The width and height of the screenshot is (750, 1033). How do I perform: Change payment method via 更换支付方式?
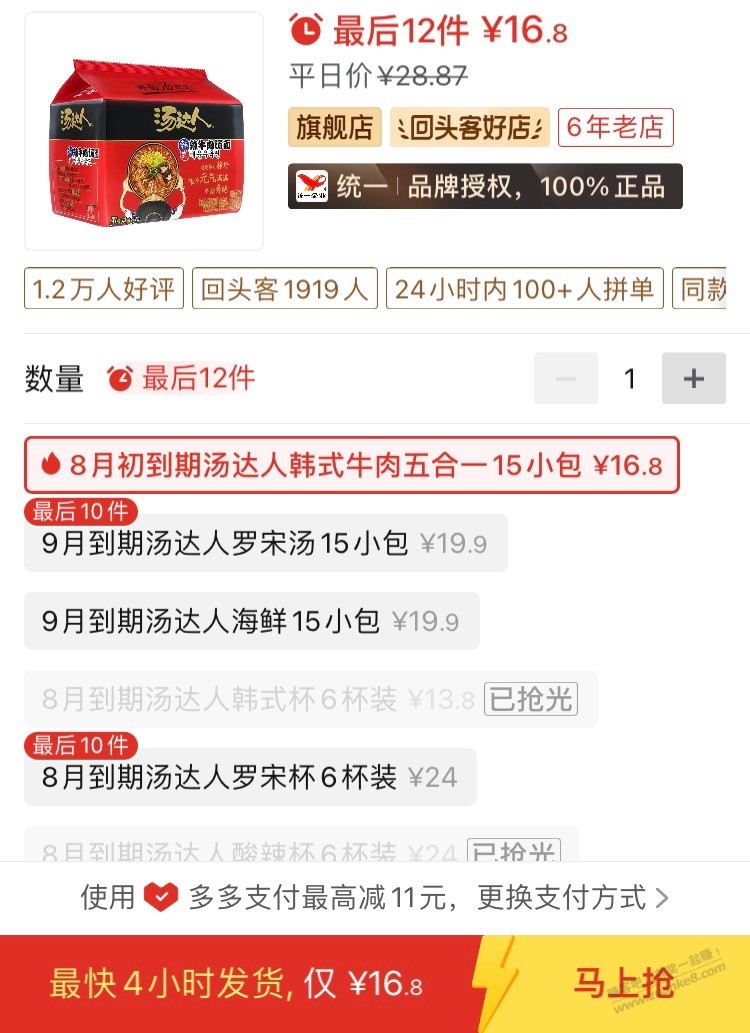(x=572, y=897)
